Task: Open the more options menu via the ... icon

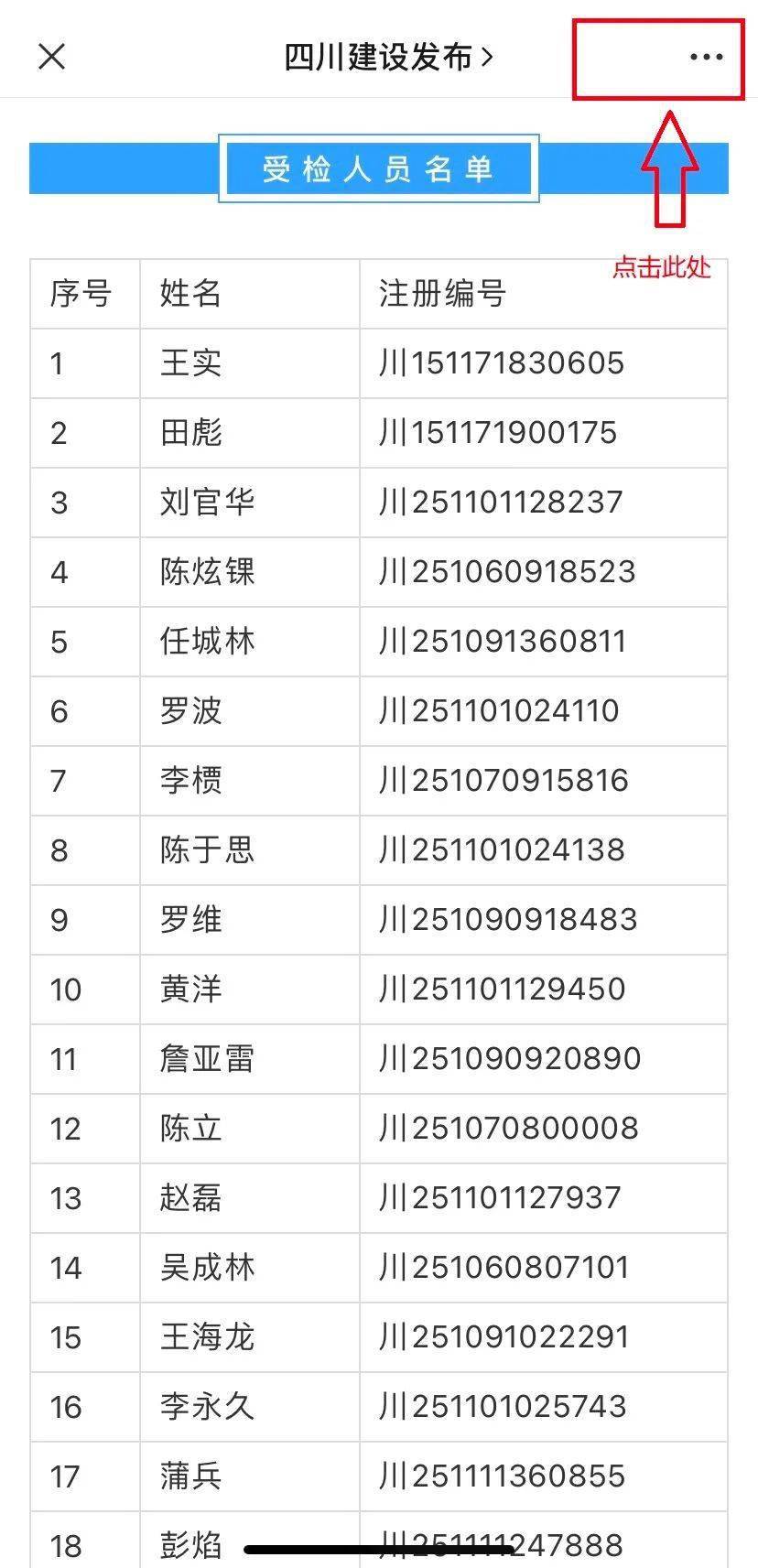Action: (x=705, y=57)
